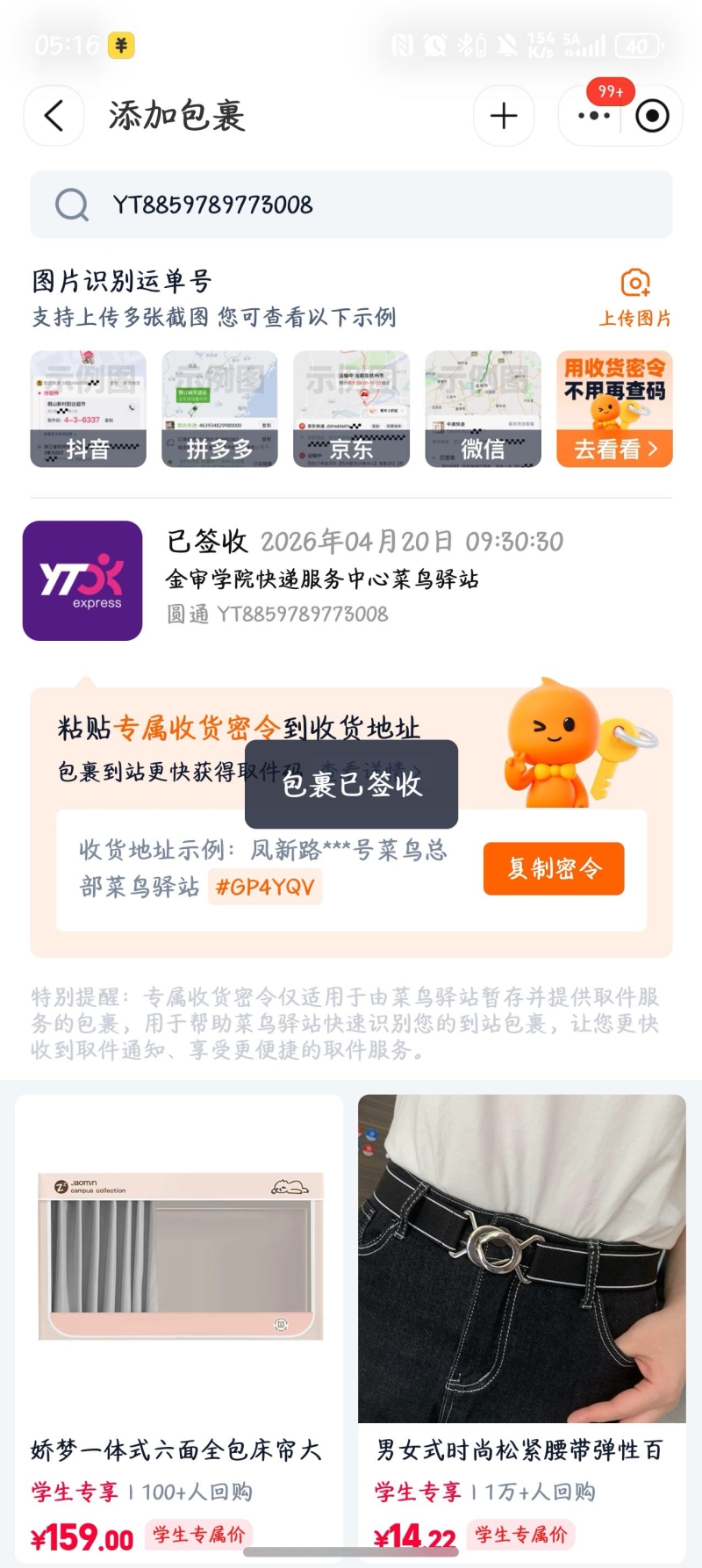702x1568 pixels.
Task: Copy the code with 复制密令
Action: (x=554, y=868)
